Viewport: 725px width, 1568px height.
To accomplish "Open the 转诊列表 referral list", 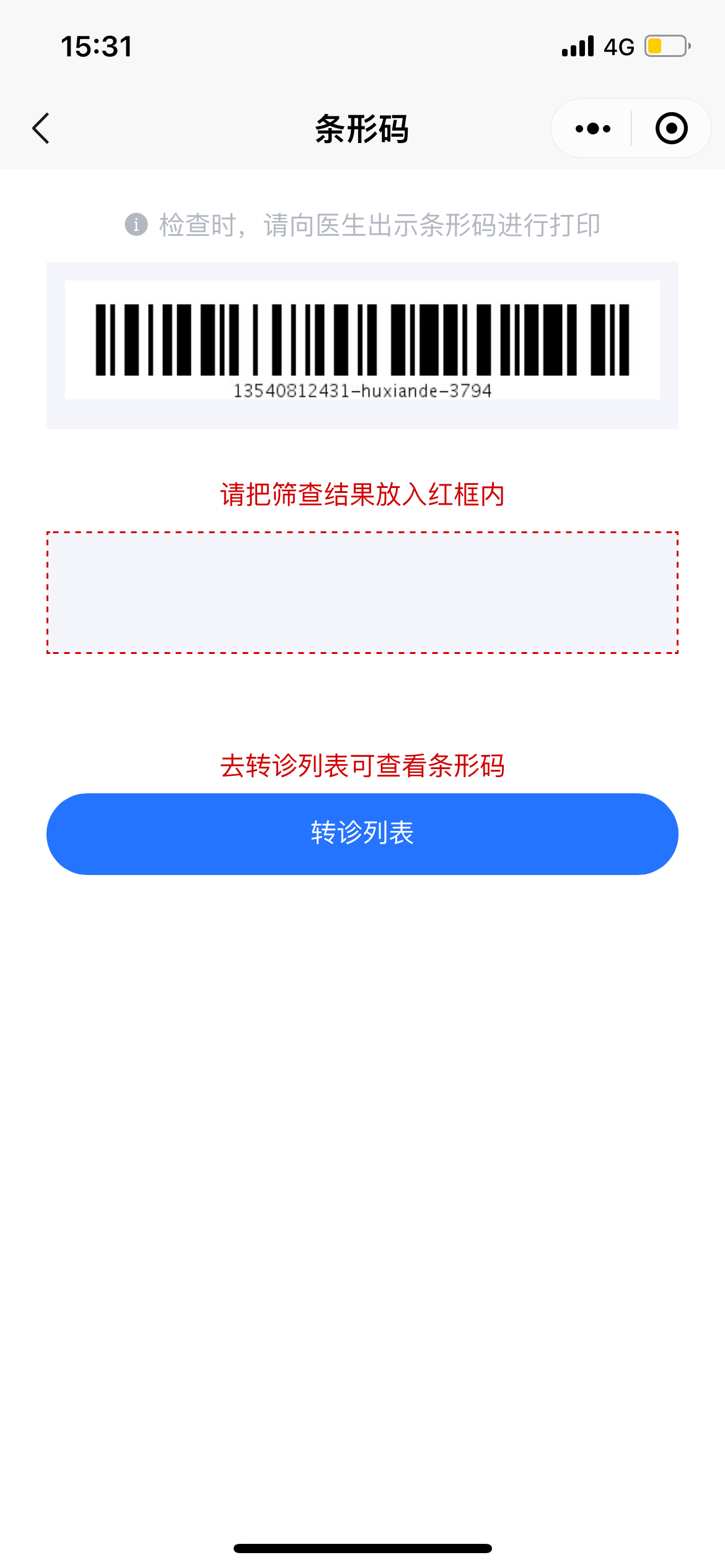I will click(x=362, y=834).
